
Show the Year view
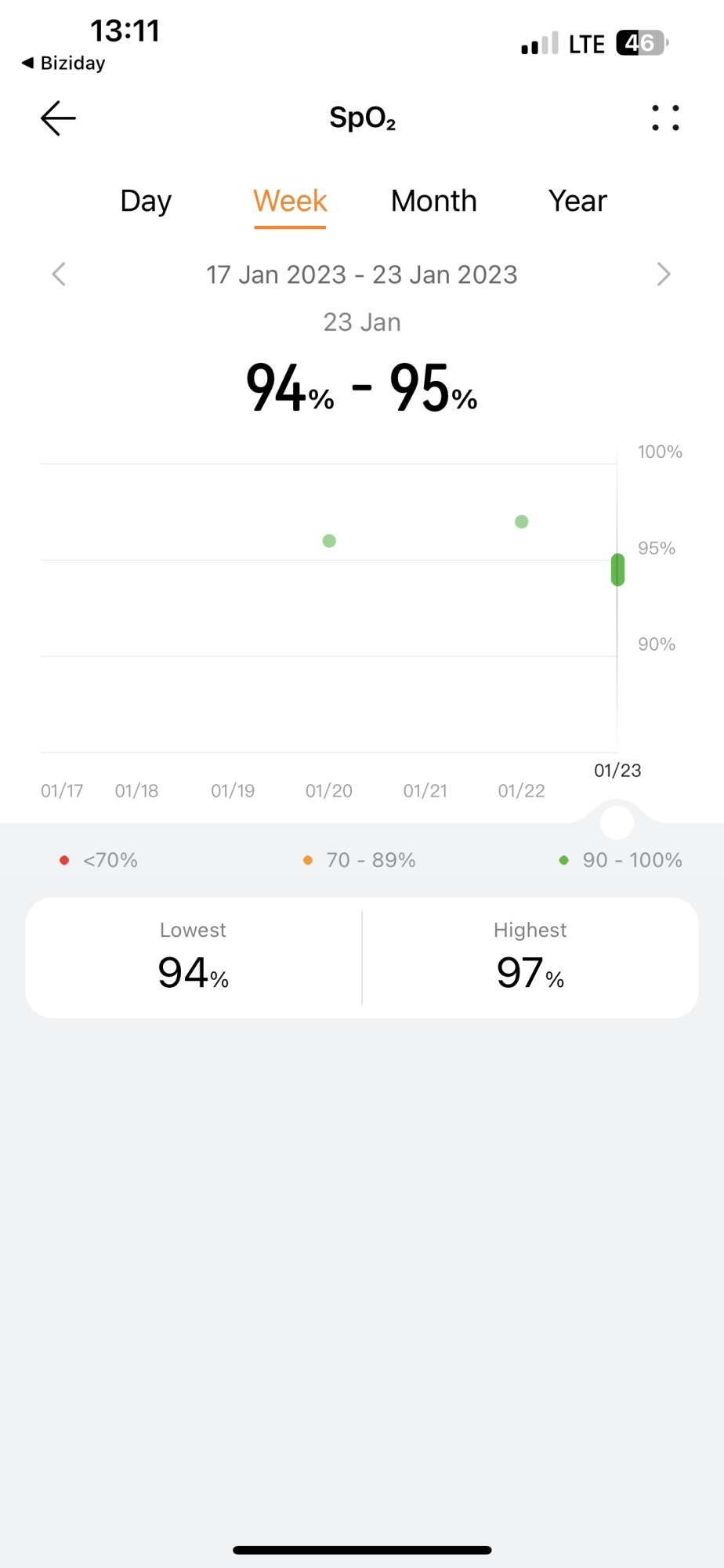[577, 201]
